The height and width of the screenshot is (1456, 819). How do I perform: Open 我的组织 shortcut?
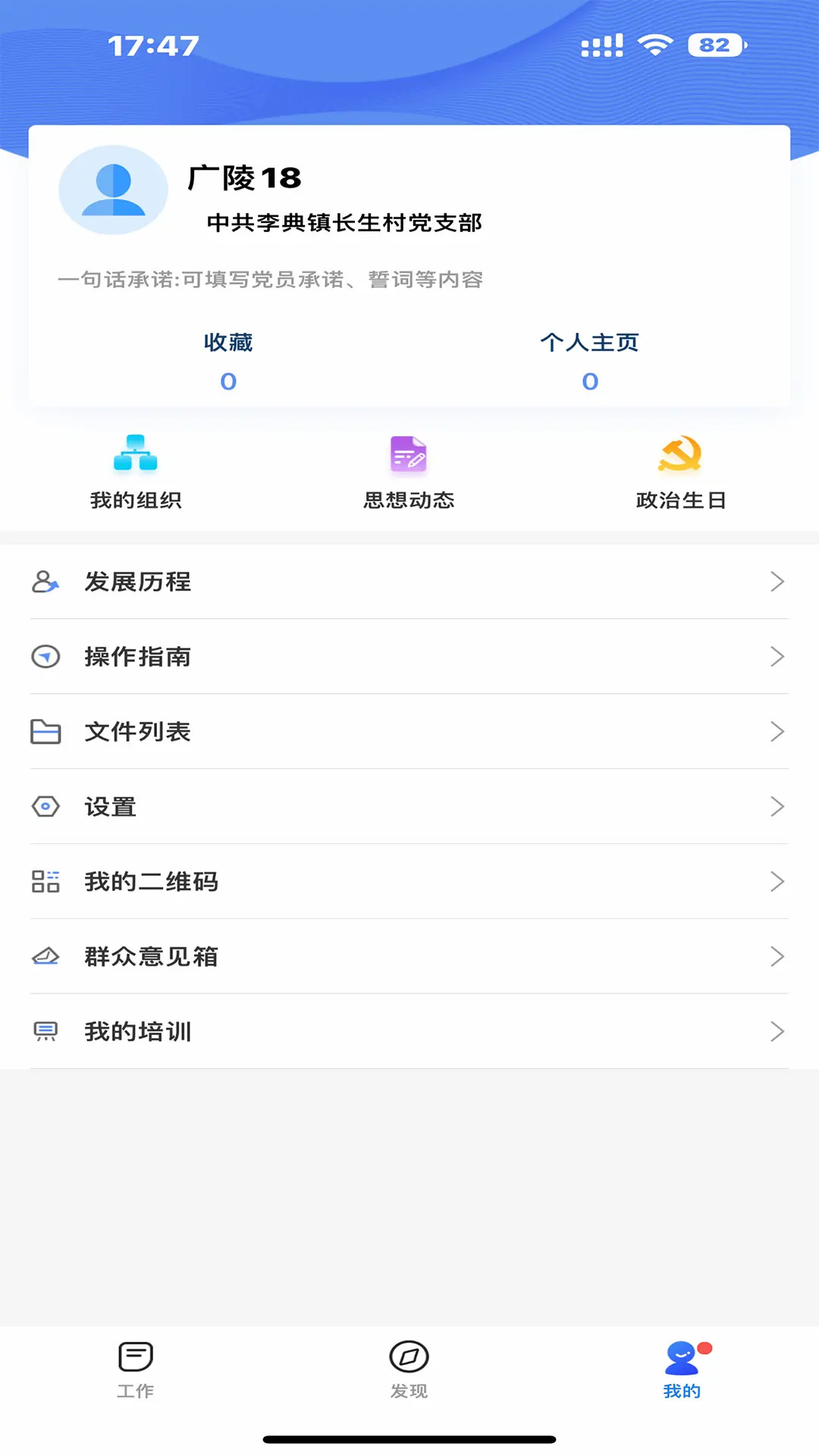click(x=136, y=471)
